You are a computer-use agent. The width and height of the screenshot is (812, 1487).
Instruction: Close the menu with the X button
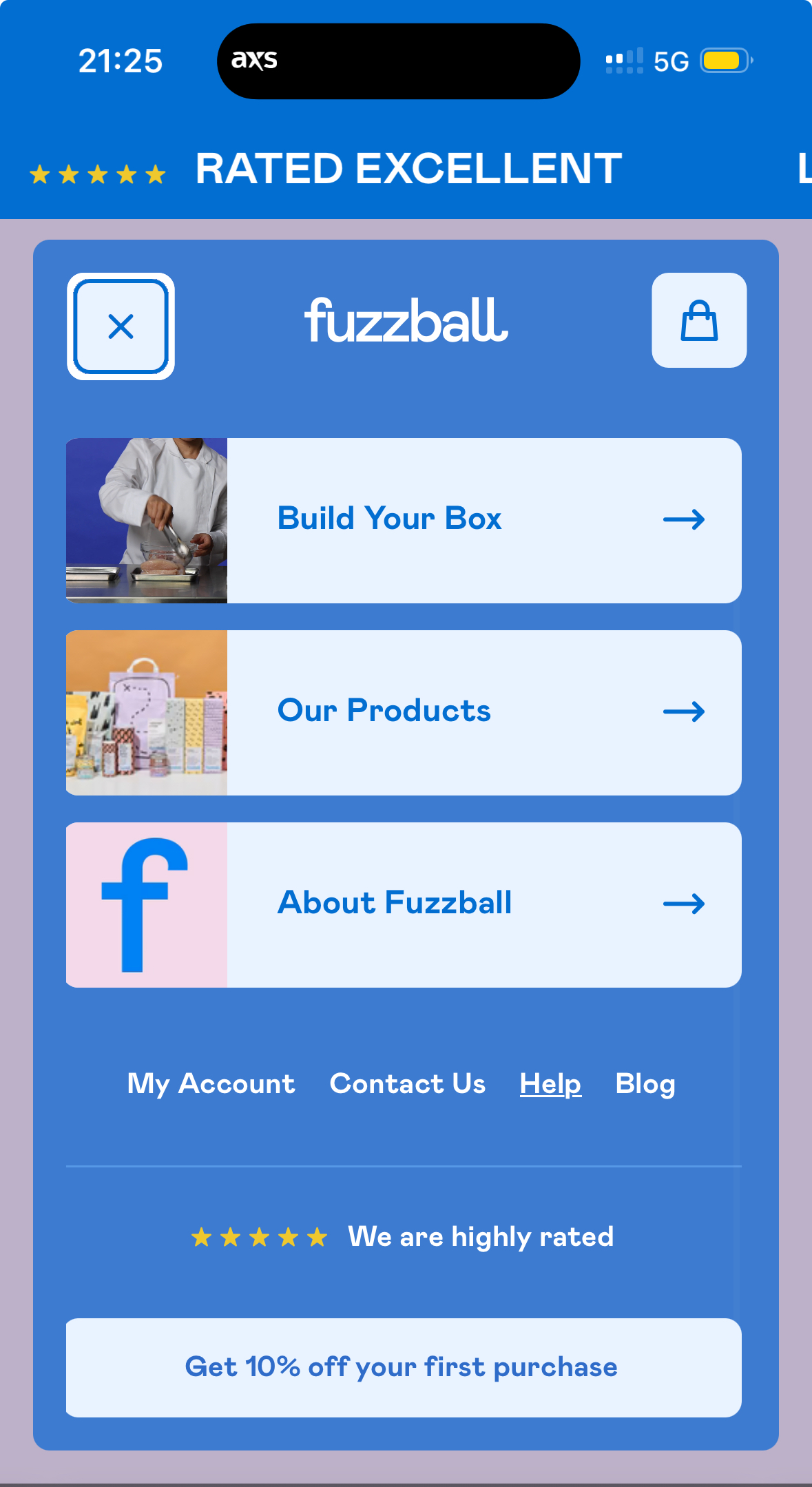tap(121, 326)
